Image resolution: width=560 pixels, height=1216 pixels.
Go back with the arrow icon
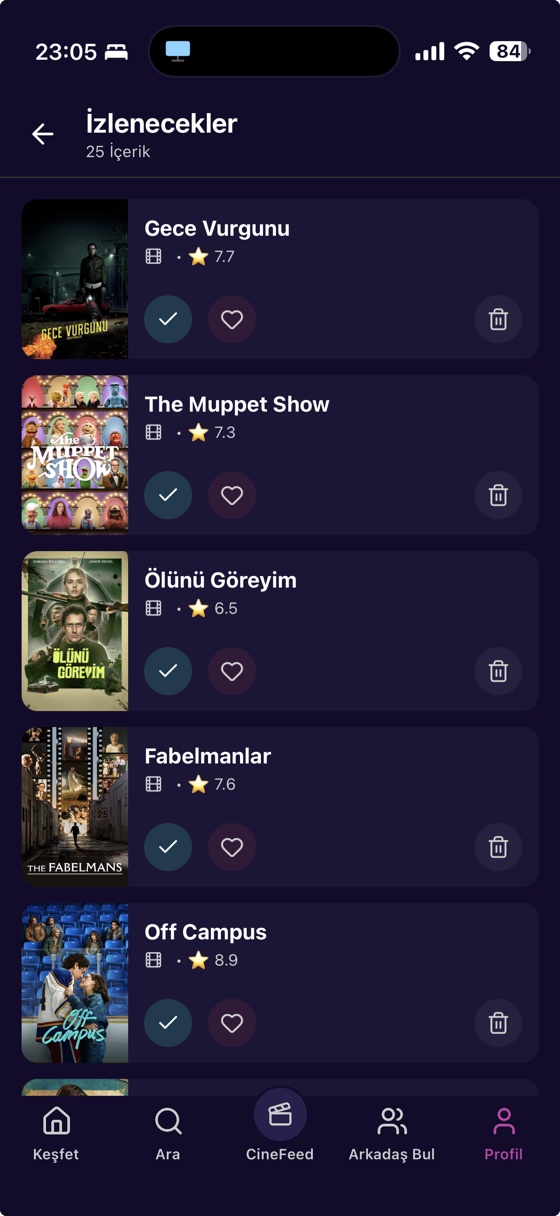tap(42, 133)
